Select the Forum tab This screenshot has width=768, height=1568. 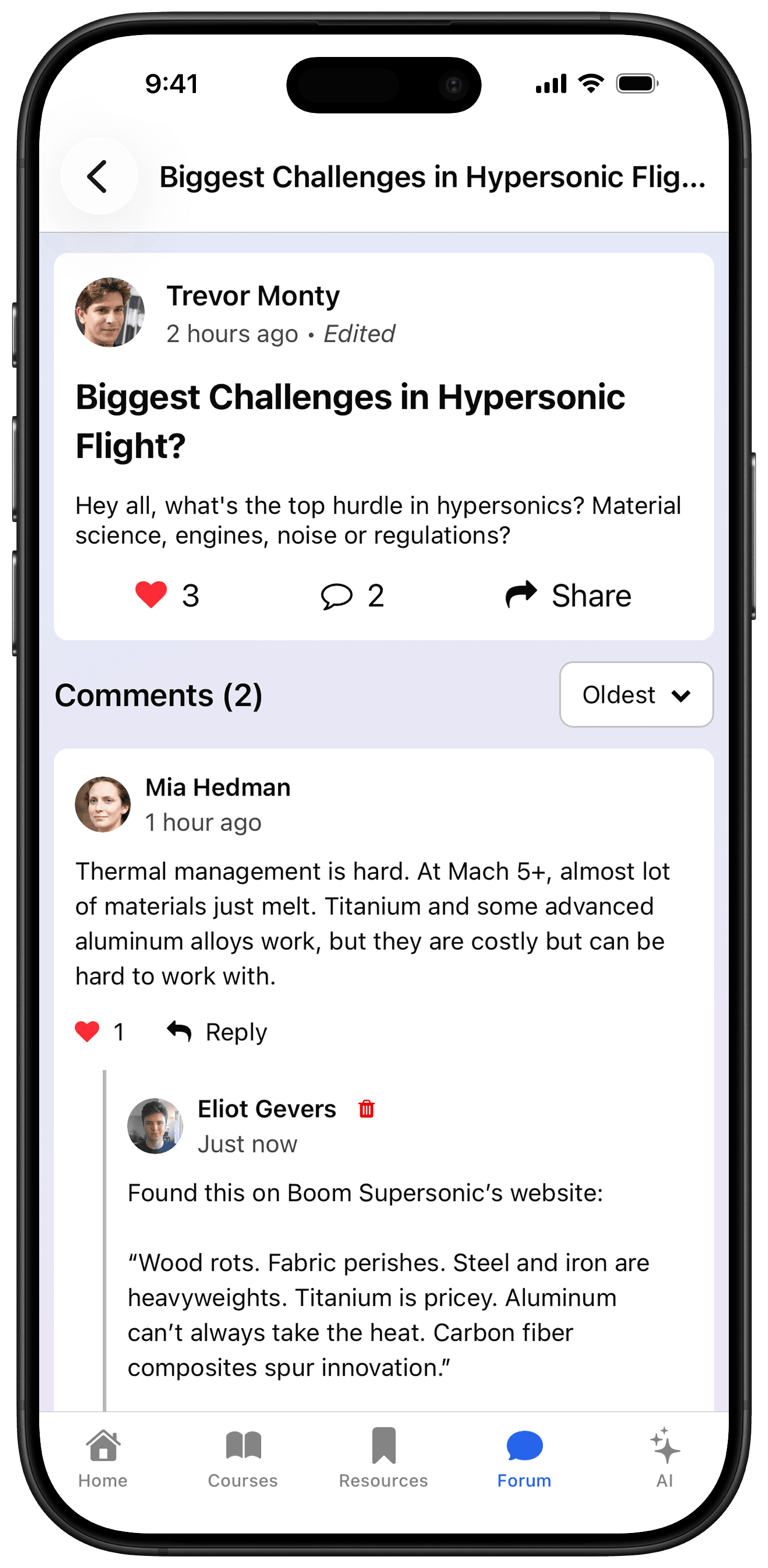[524, 1457]
